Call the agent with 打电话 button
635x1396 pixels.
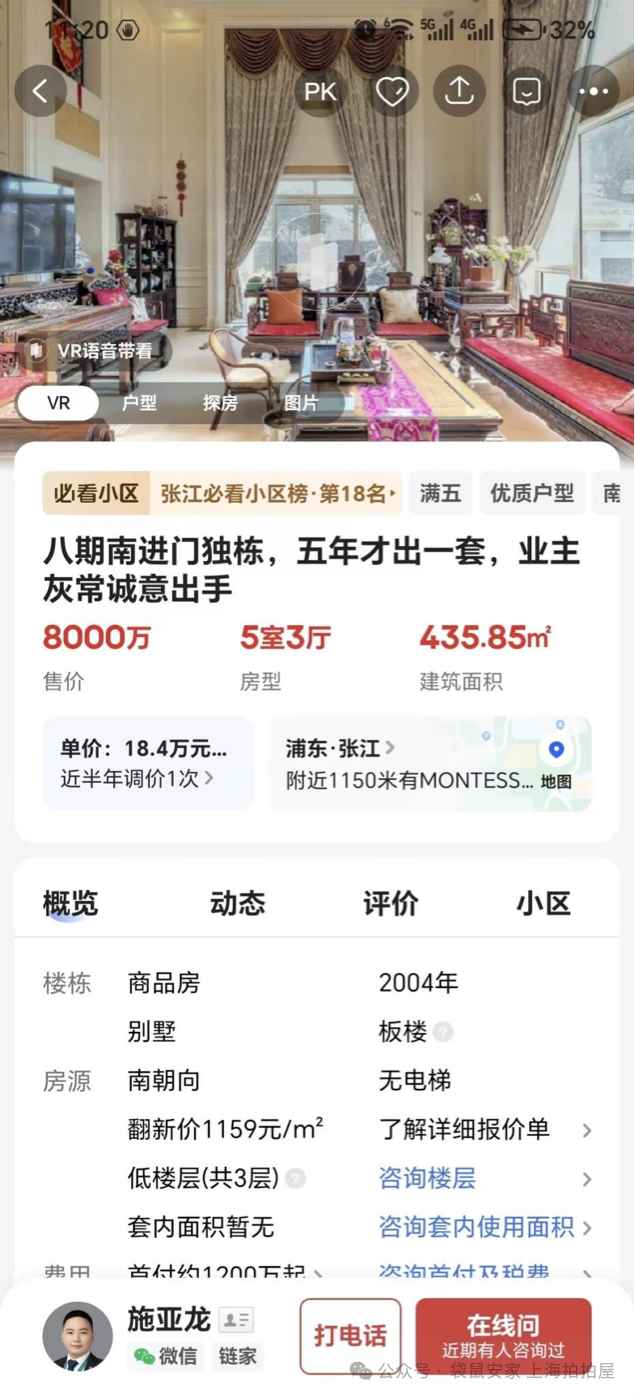tap(350, 1336)
